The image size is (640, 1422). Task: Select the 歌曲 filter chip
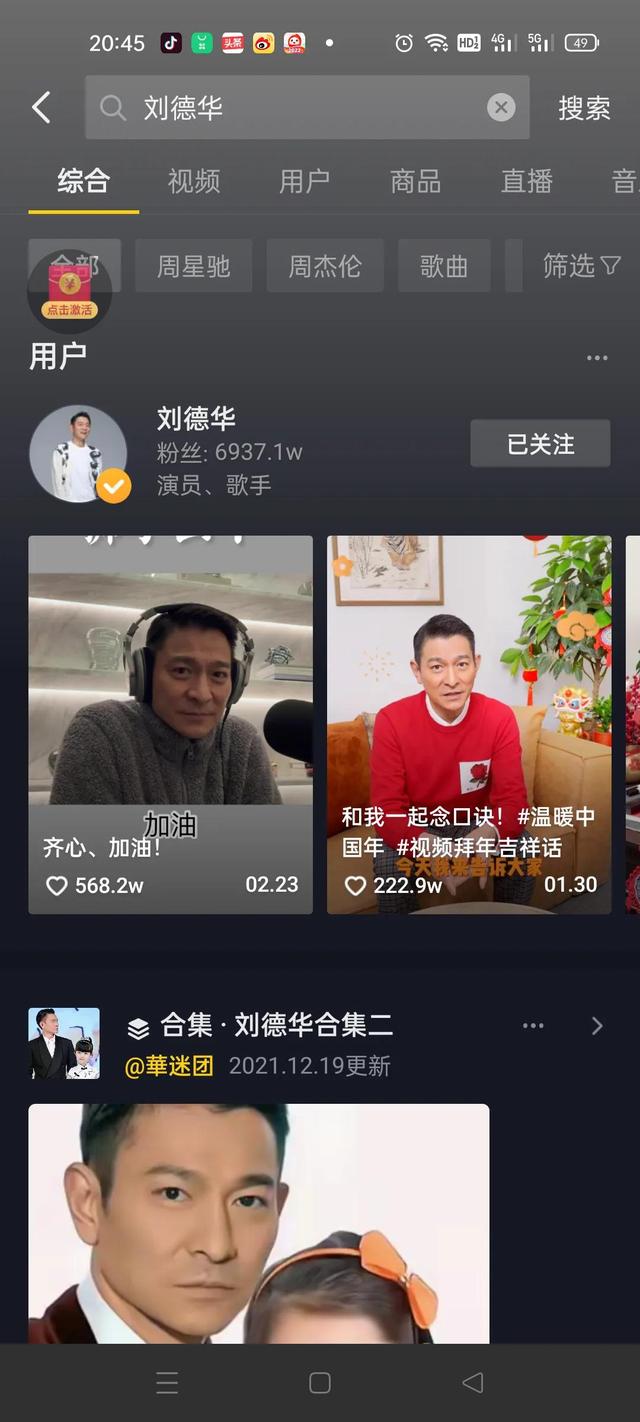[444, 266]
